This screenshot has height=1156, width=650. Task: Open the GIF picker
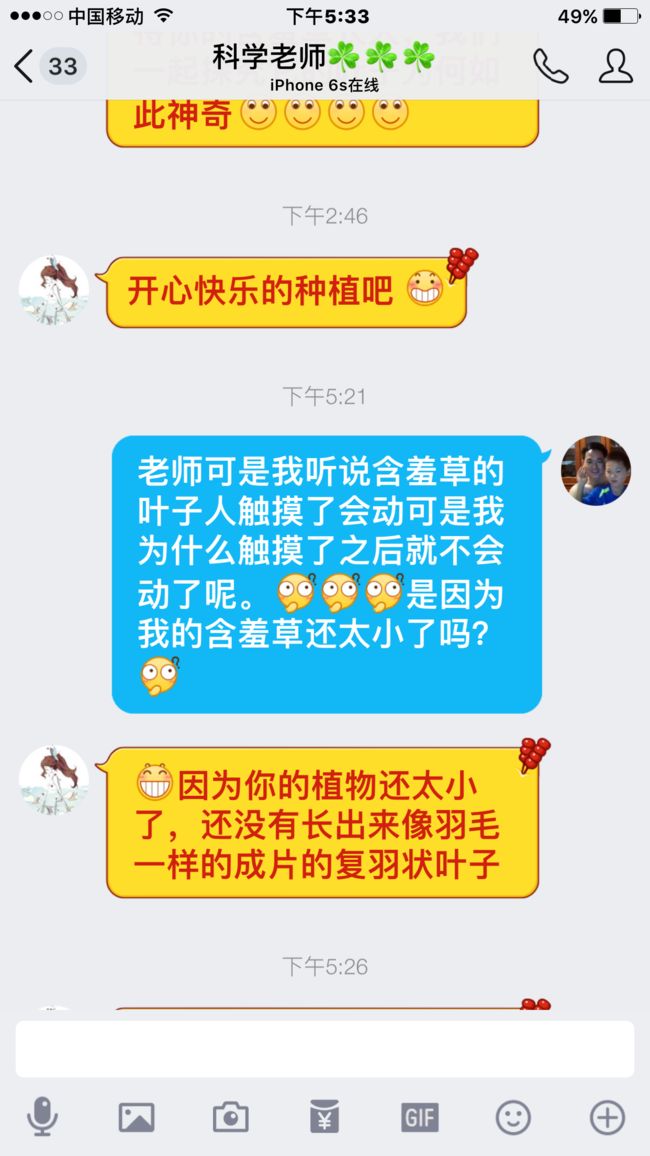(x=419, y=1117)
